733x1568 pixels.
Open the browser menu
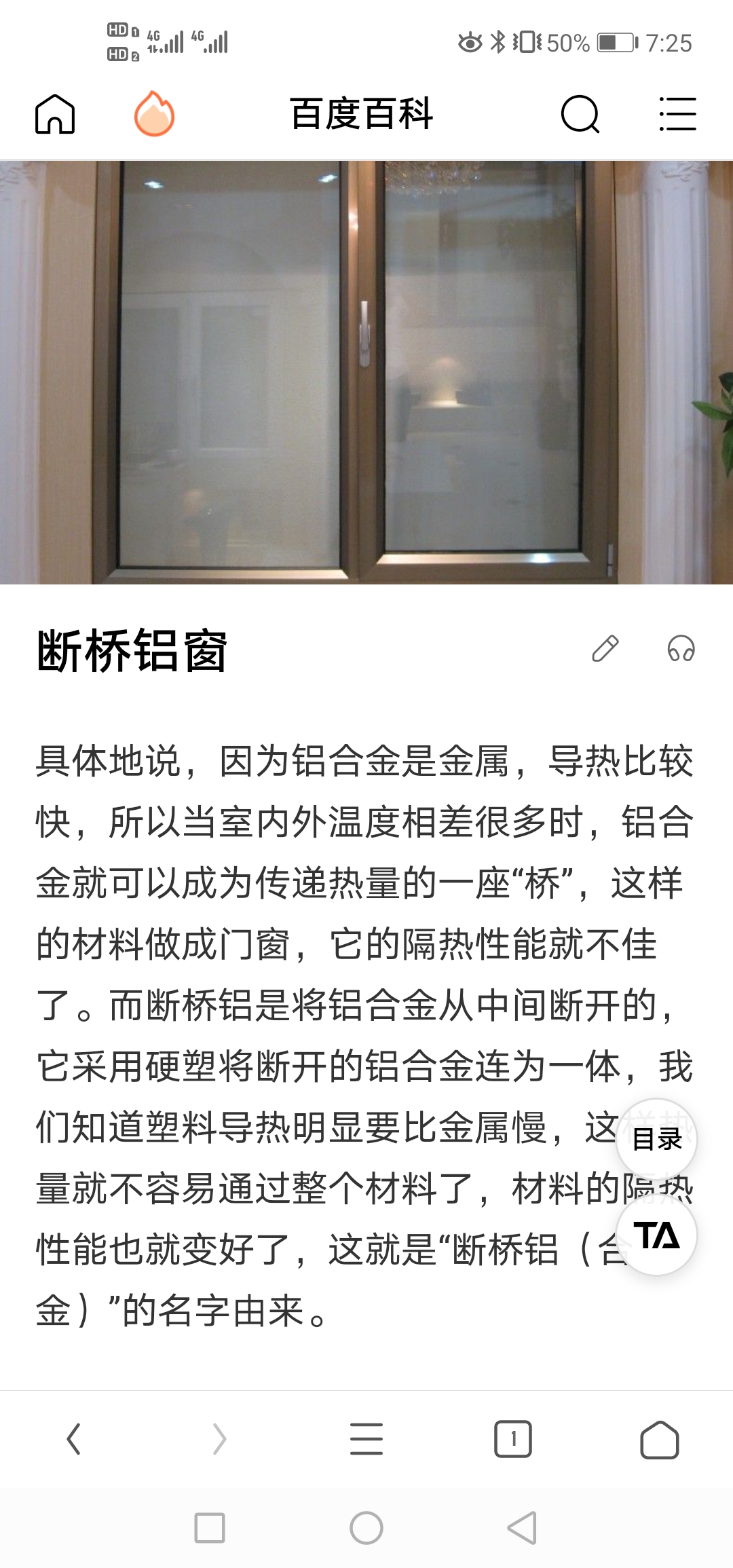pyautogui.click(x=366, y=1439)
